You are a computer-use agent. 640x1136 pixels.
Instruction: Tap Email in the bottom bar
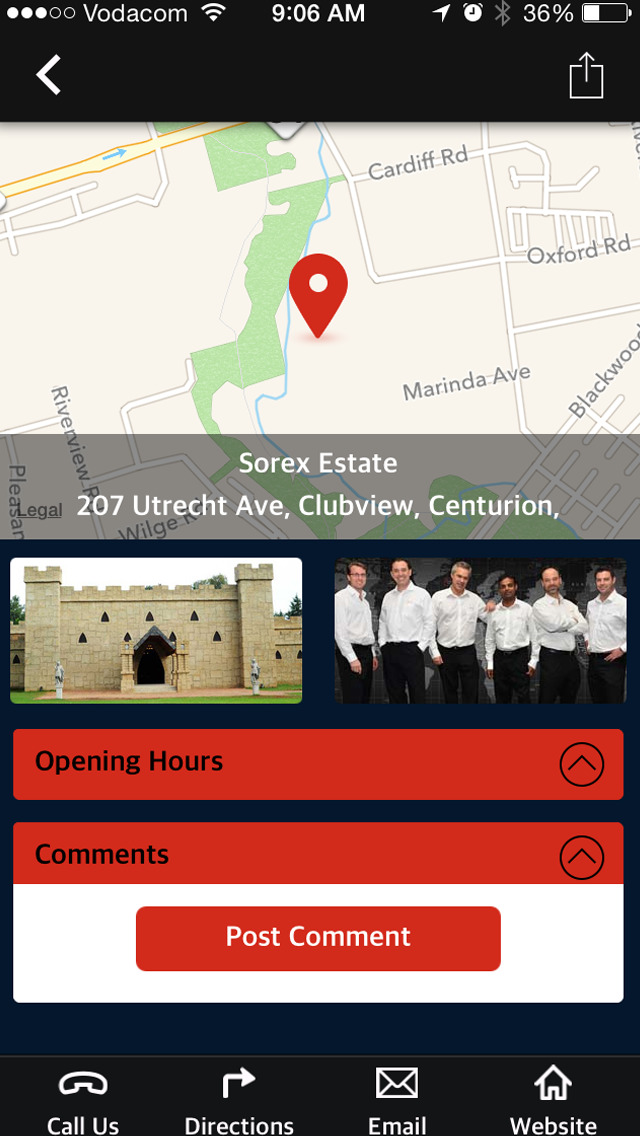pyautogui.click(x=397, y=1101)
